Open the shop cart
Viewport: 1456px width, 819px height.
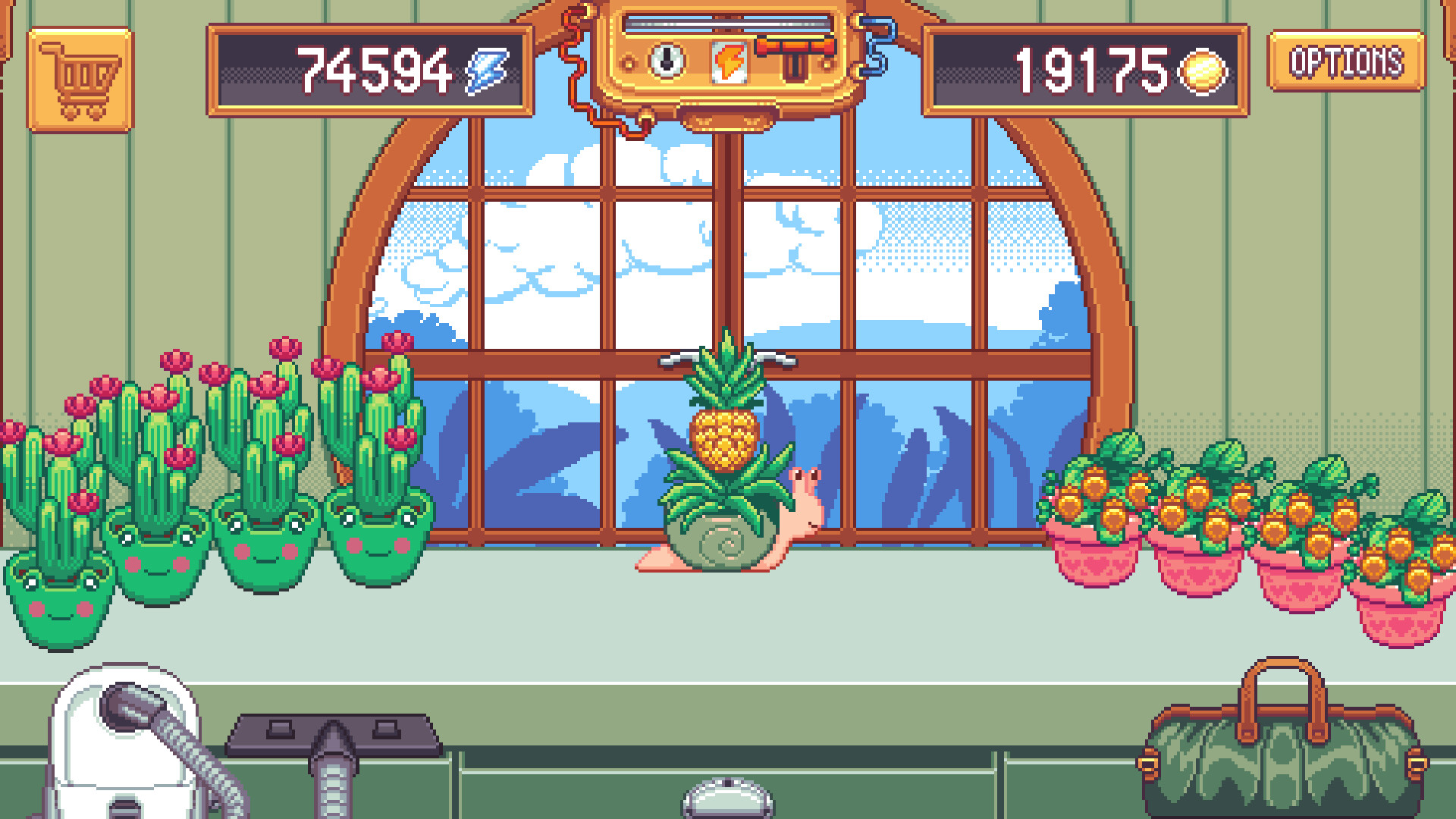(80, 80)
